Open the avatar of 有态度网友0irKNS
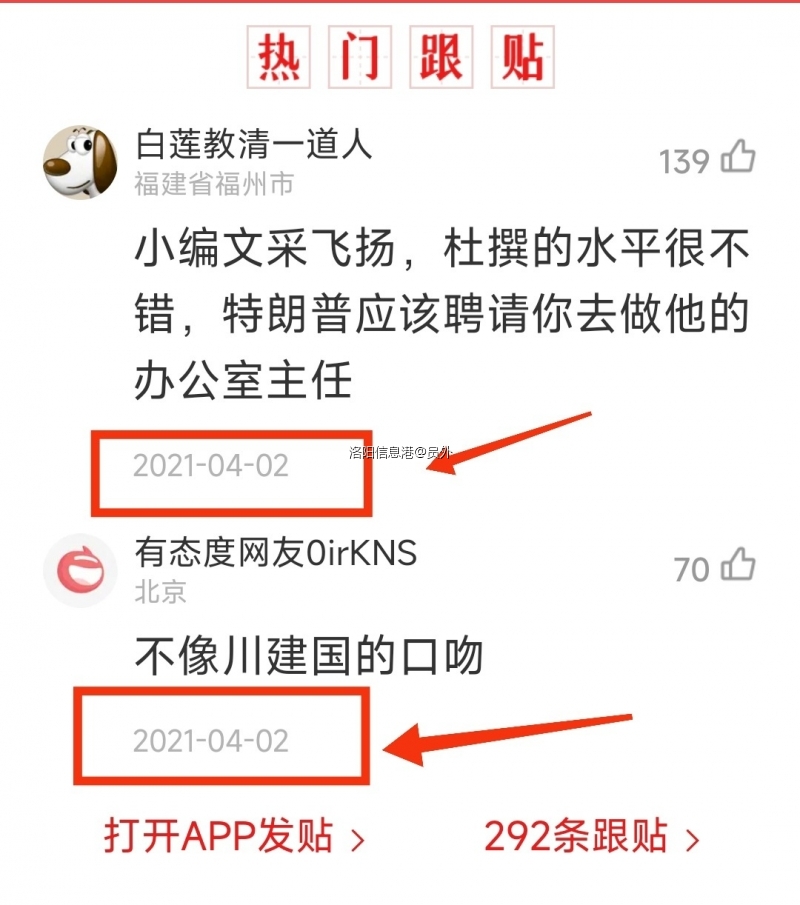800x905 pixels. (x=80, y=570)
